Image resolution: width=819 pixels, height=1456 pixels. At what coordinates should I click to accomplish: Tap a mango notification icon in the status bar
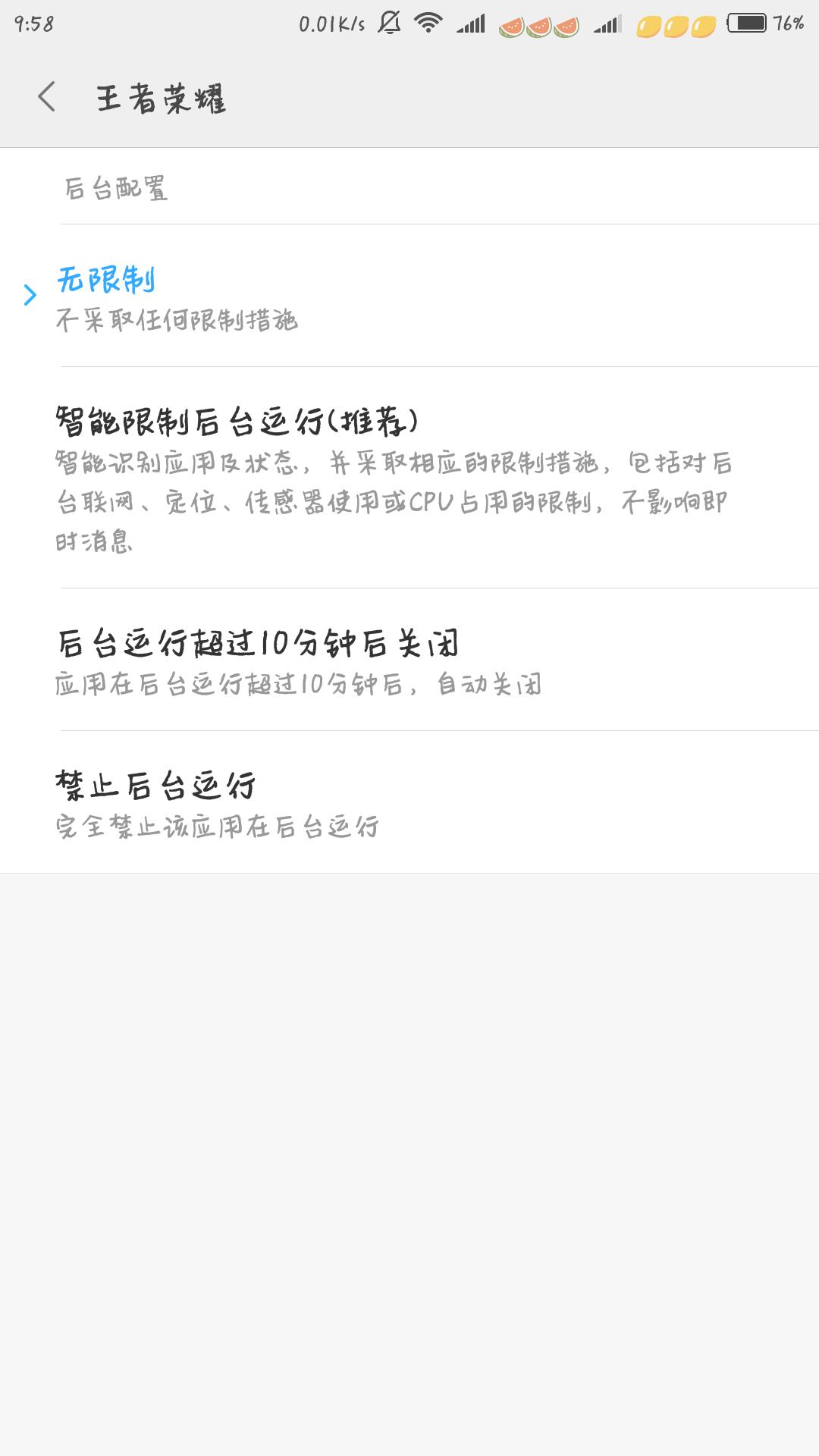point(651,26)
